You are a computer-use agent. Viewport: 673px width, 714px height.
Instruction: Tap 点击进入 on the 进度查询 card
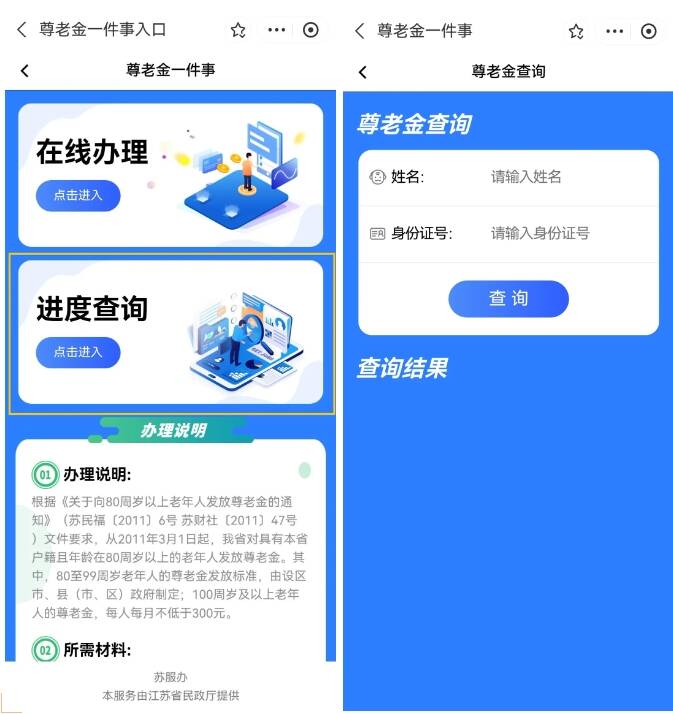point(78,352)
